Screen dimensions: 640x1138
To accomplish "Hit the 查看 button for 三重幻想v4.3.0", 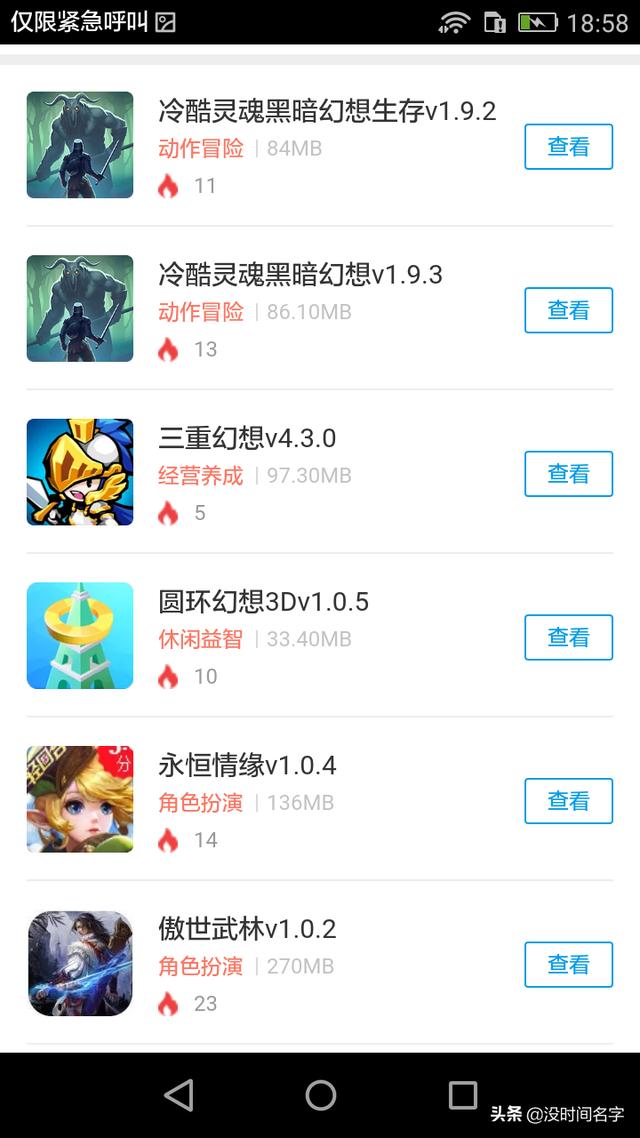I will [568, 474].
